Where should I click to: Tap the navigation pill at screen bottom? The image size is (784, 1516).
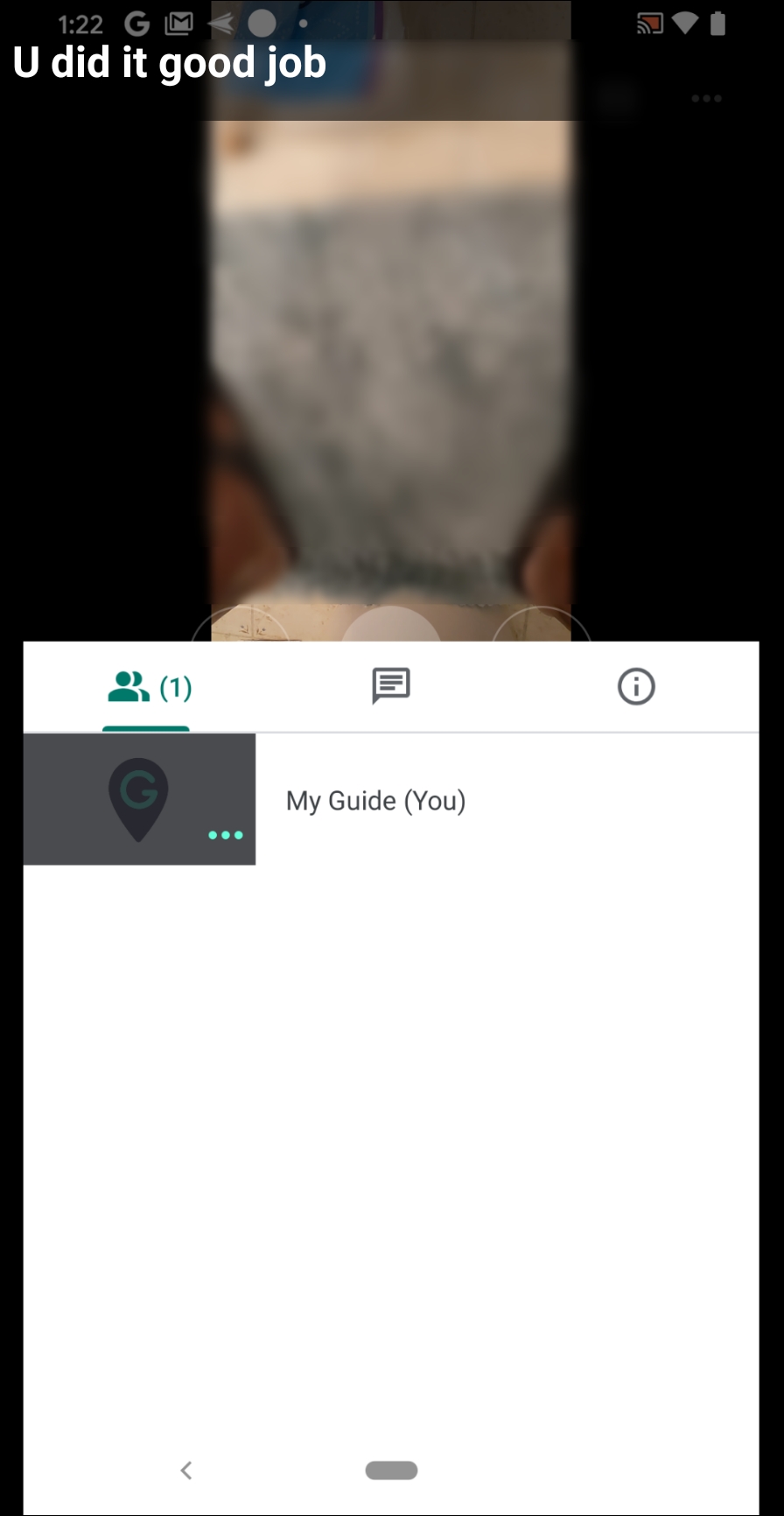pyautogui.click(x=391, y=1470)
